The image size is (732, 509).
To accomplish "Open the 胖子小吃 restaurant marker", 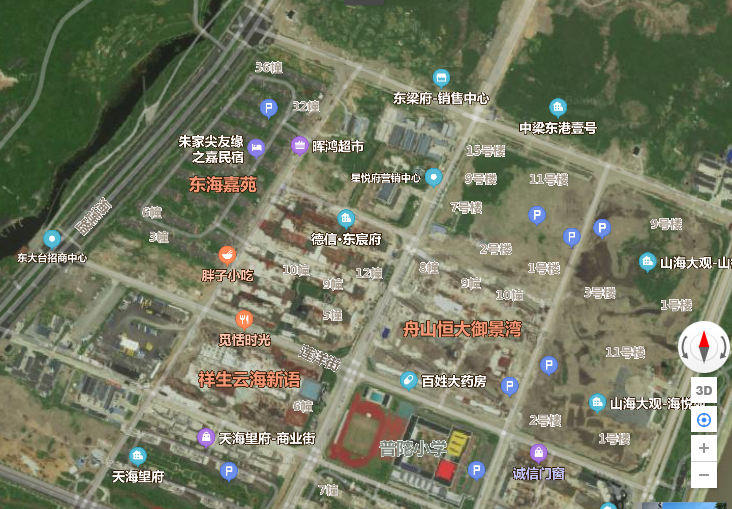I will tap(228, 255).
